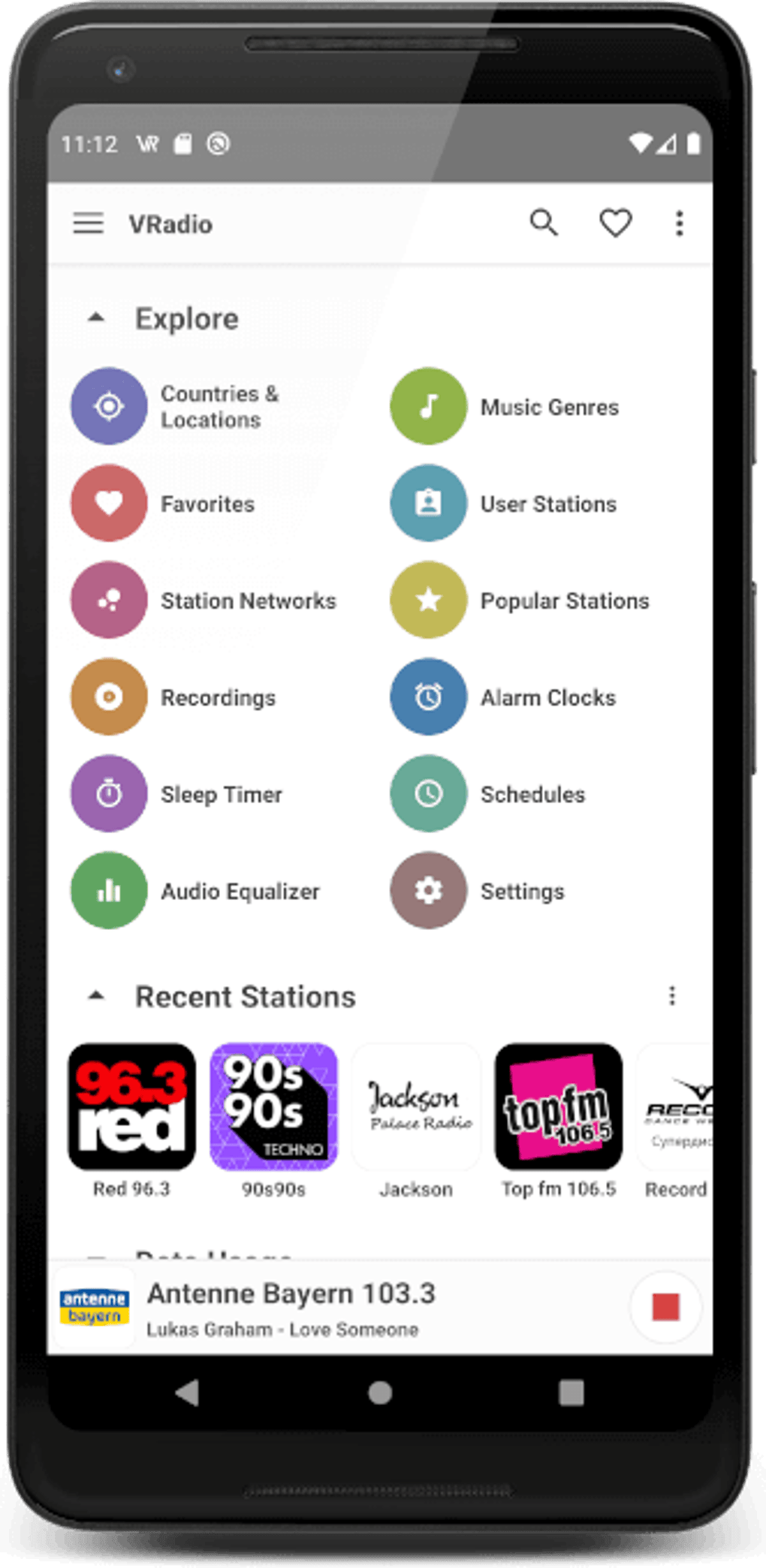Open Recent Stations options menu
The image size is (766, 1568).
click(672, 996)
